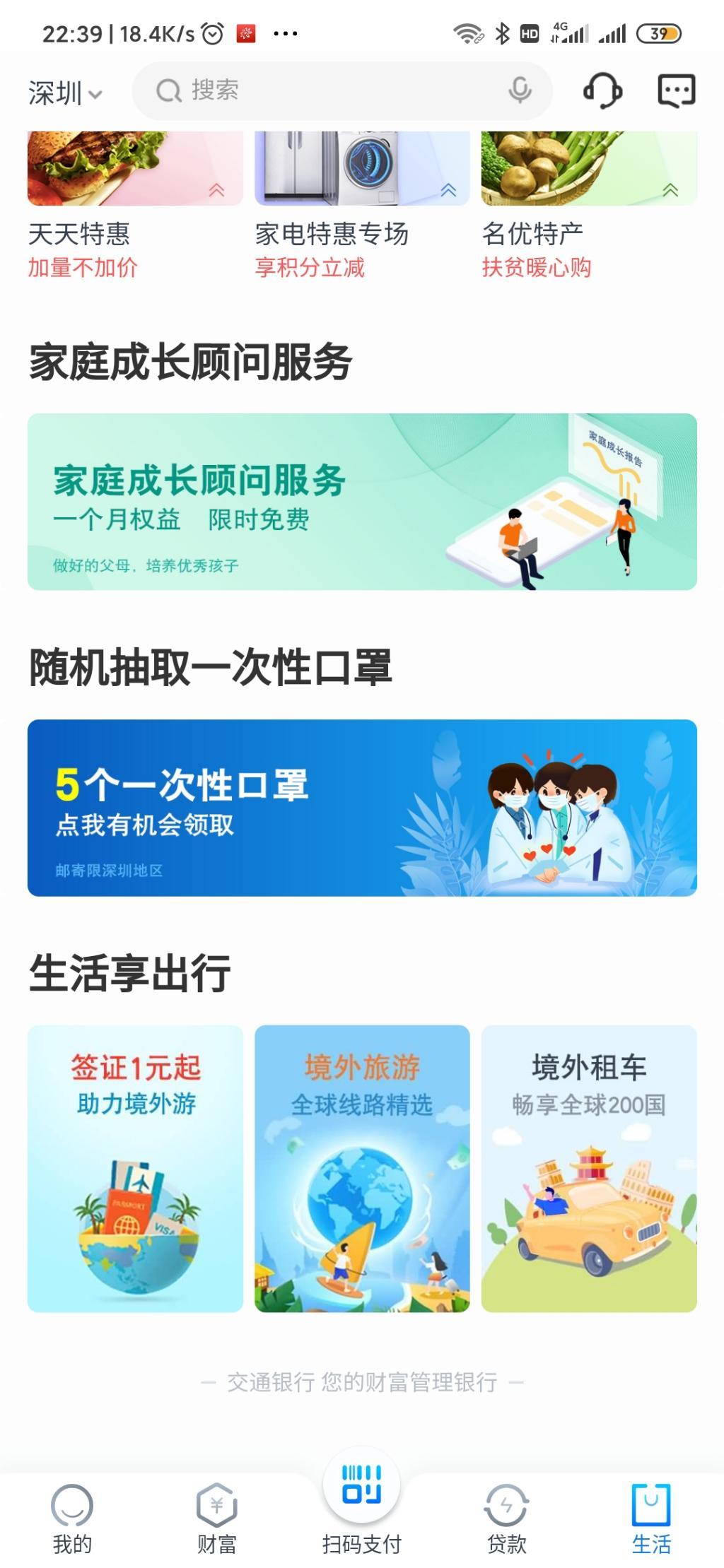724x1568 pixels.
Task: Open the 天天特惠 deals card
Action: [x=134, y=205]
